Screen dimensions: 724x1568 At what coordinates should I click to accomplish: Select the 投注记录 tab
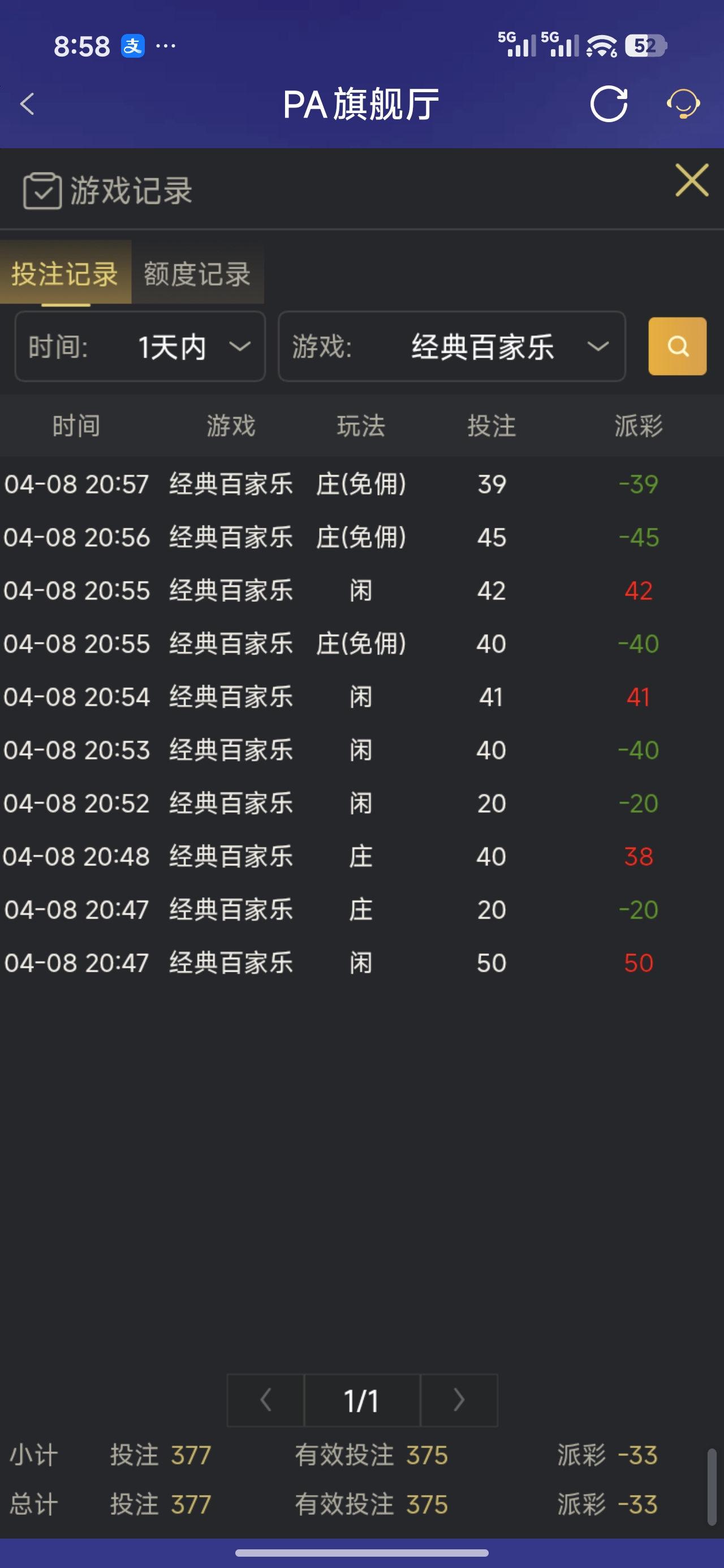tap(65, 274)
